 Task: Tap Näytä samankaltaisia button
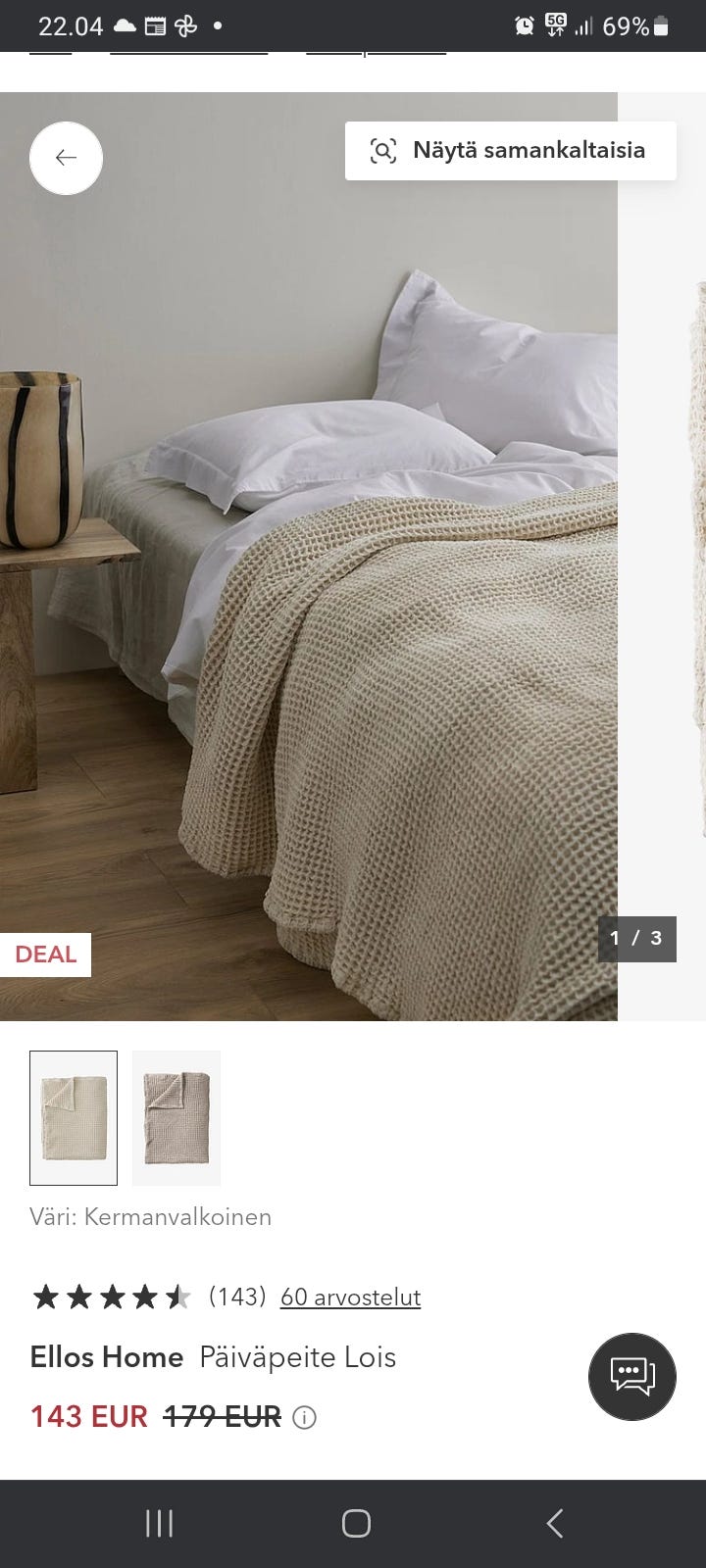pos(510,151)
